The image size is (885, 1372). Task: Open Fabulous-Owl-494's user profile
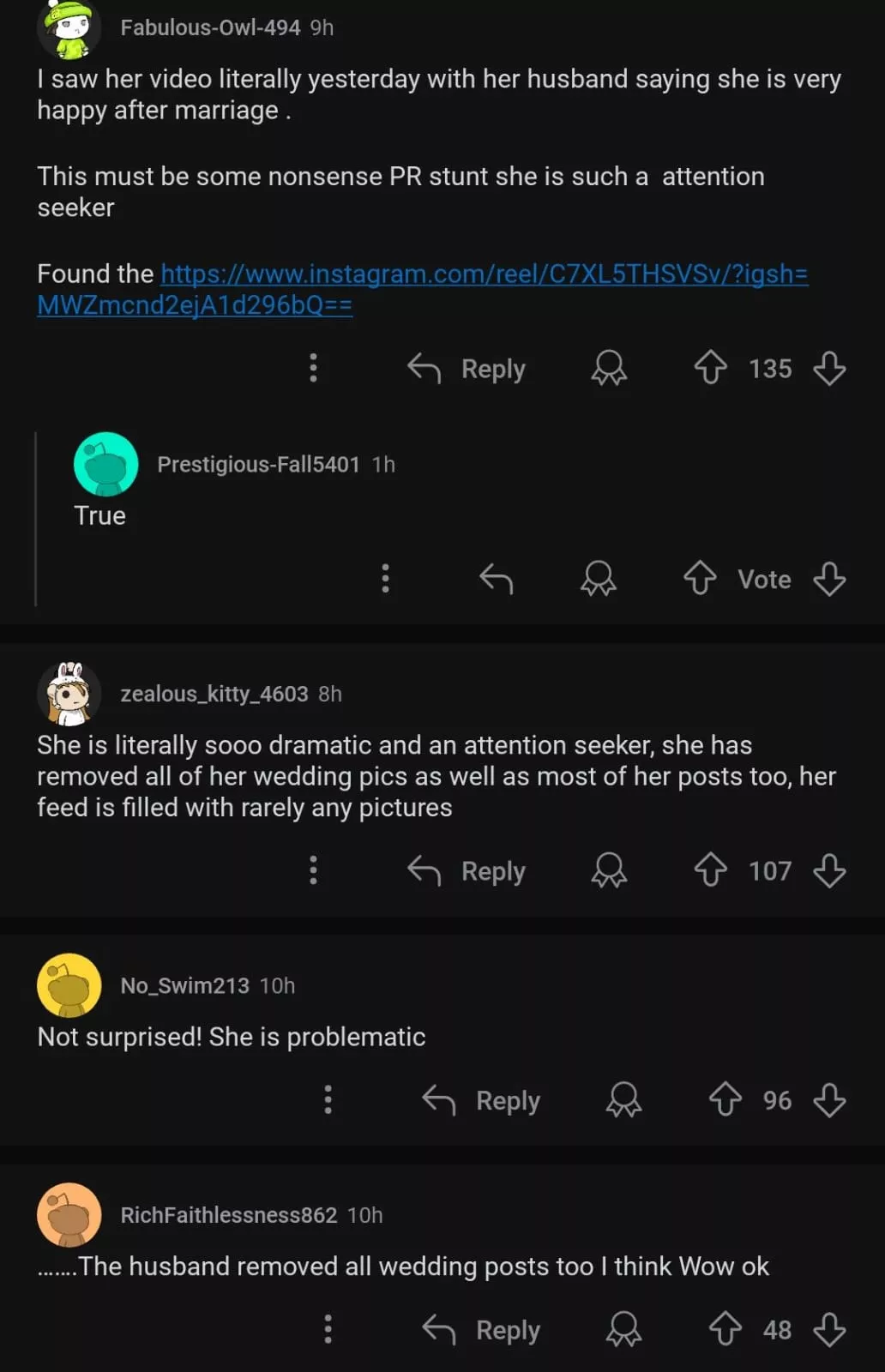click(210, 27)
